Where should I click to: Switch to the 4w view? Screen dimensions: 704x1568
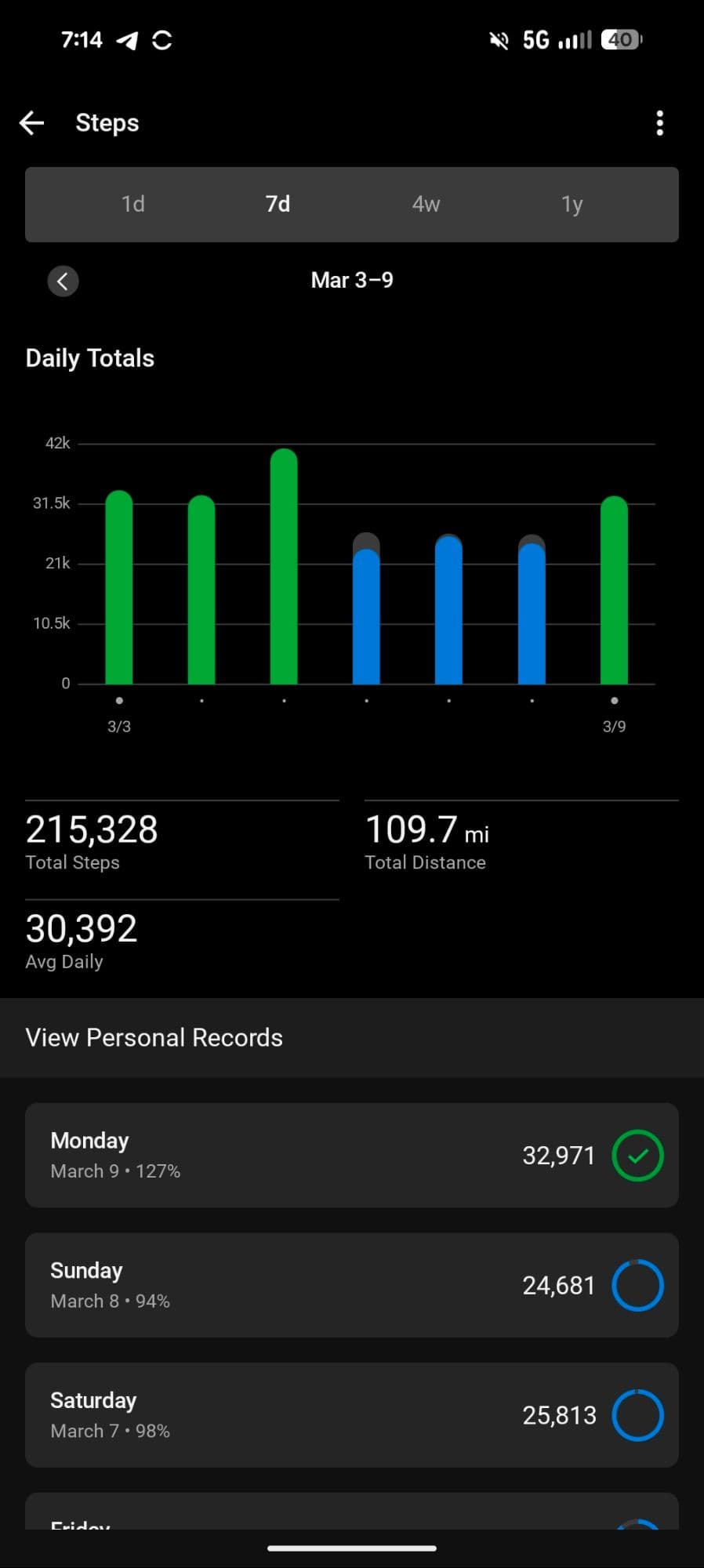426,205
